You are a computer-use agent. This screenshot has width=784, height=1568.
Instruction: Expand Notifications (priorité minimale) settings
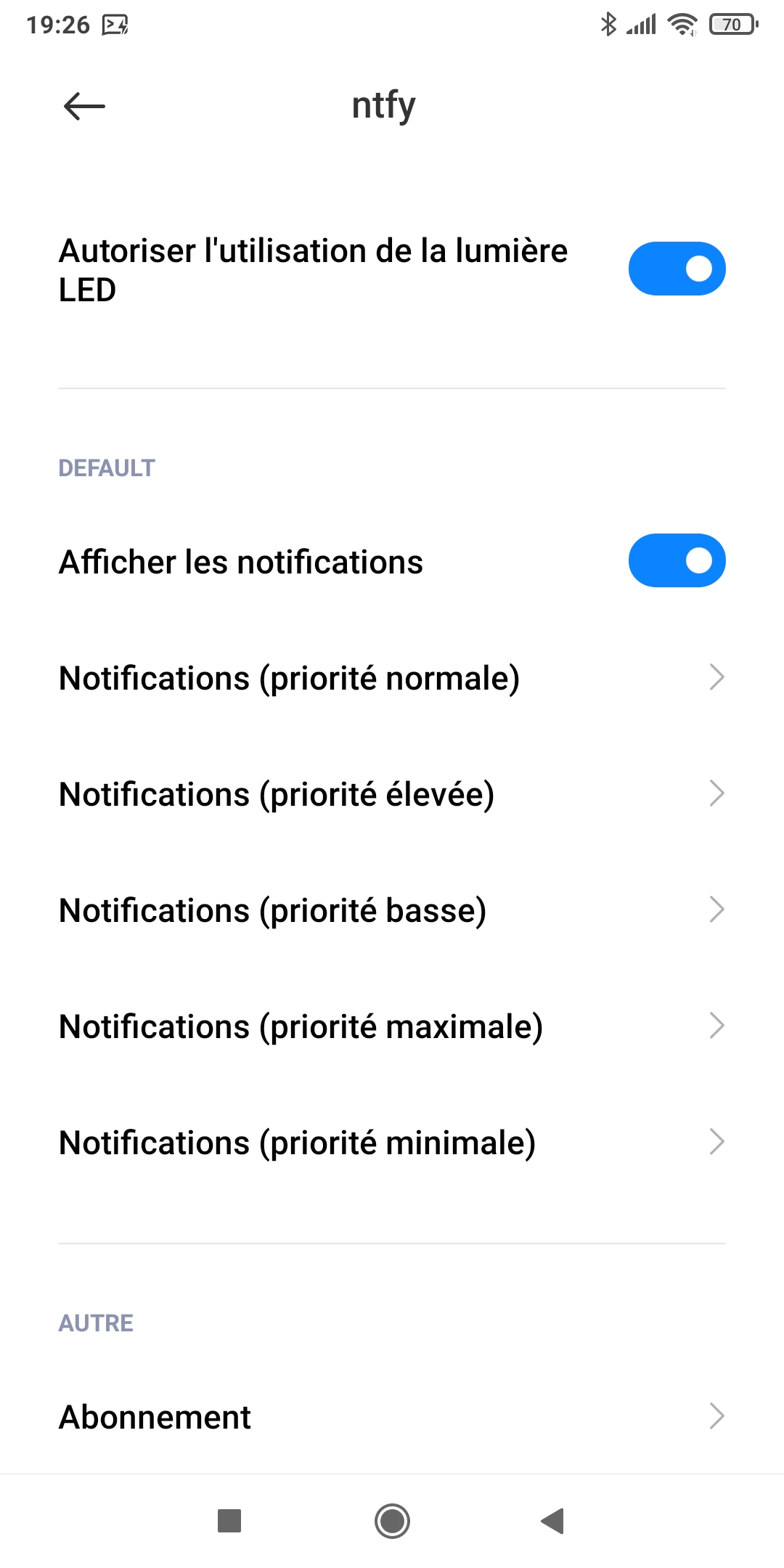392,1142
